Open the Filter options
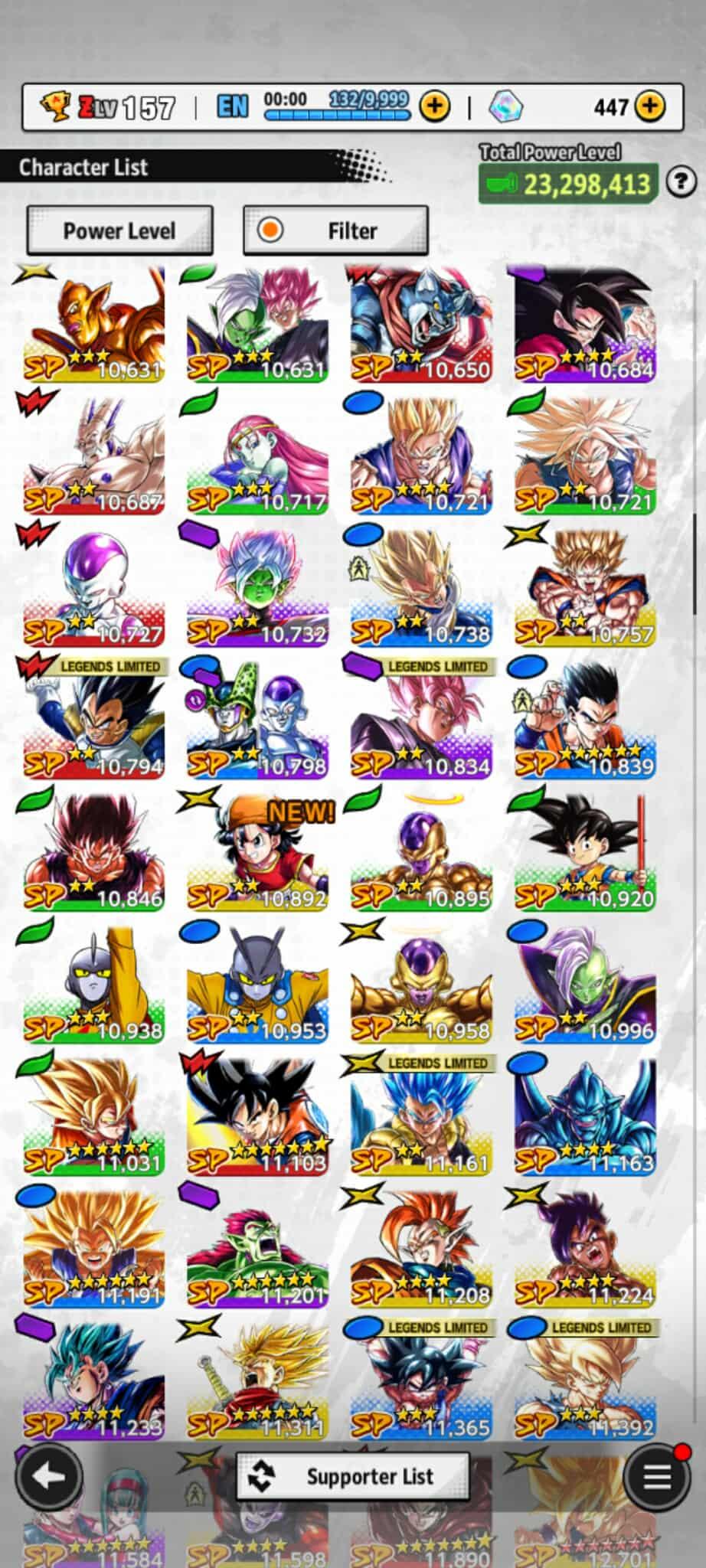The image size is (706, 1568). [x=335, y=230]
